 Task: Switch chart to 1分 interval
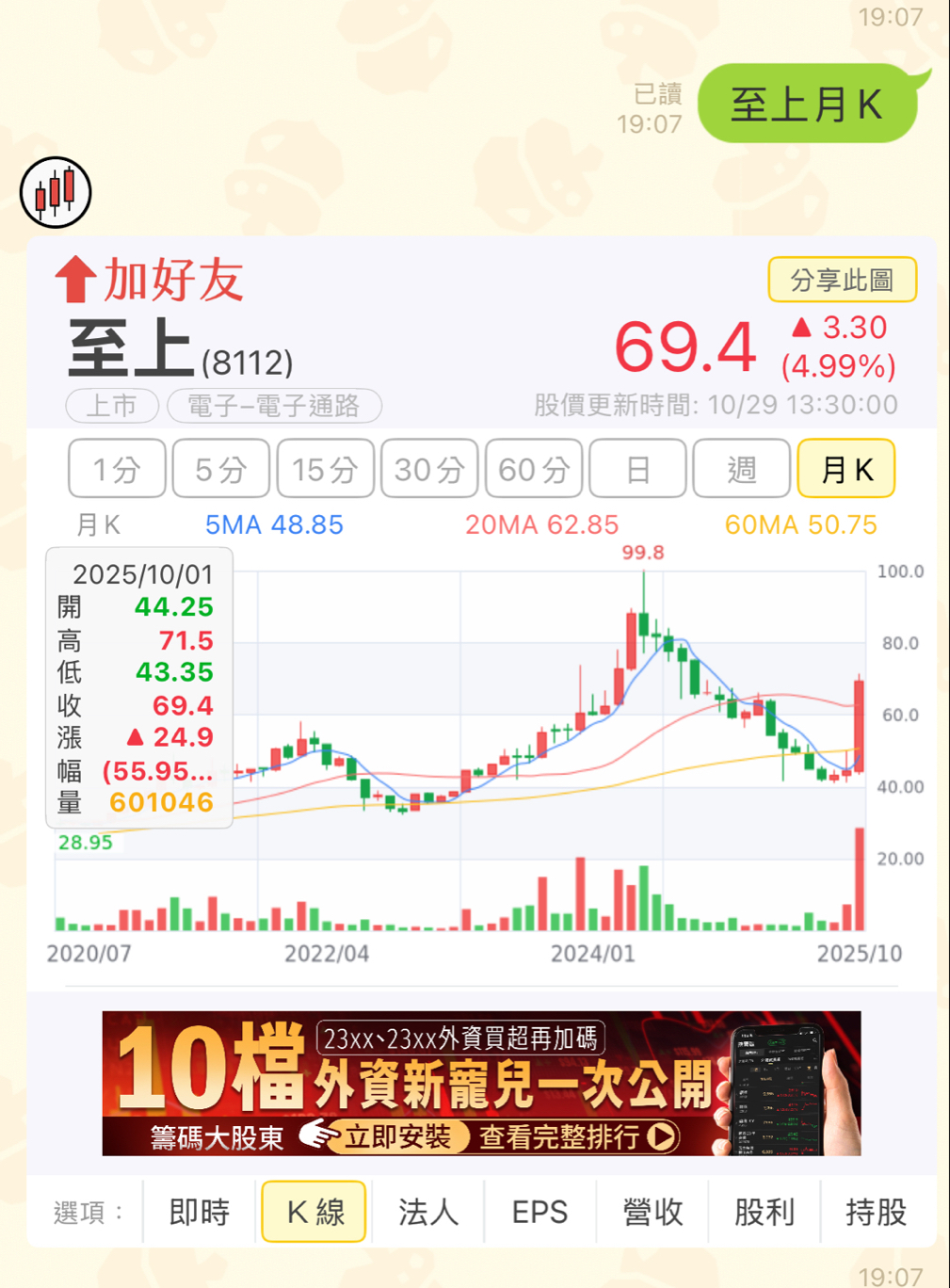point(117,469)
